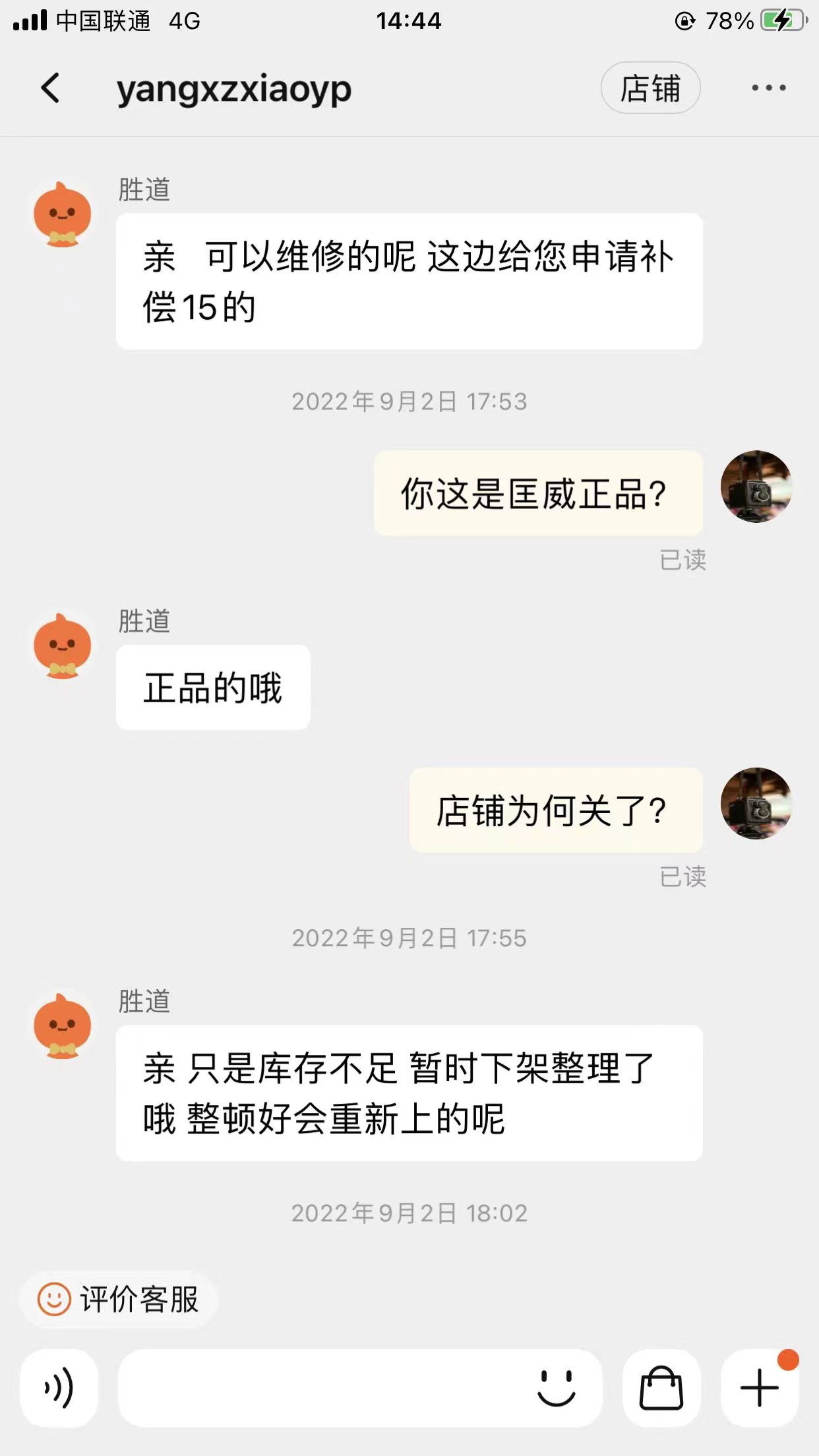Switch to voice message input
Image resolution: width=819 pixels, height=1456 pixels.
[59, 1388]
